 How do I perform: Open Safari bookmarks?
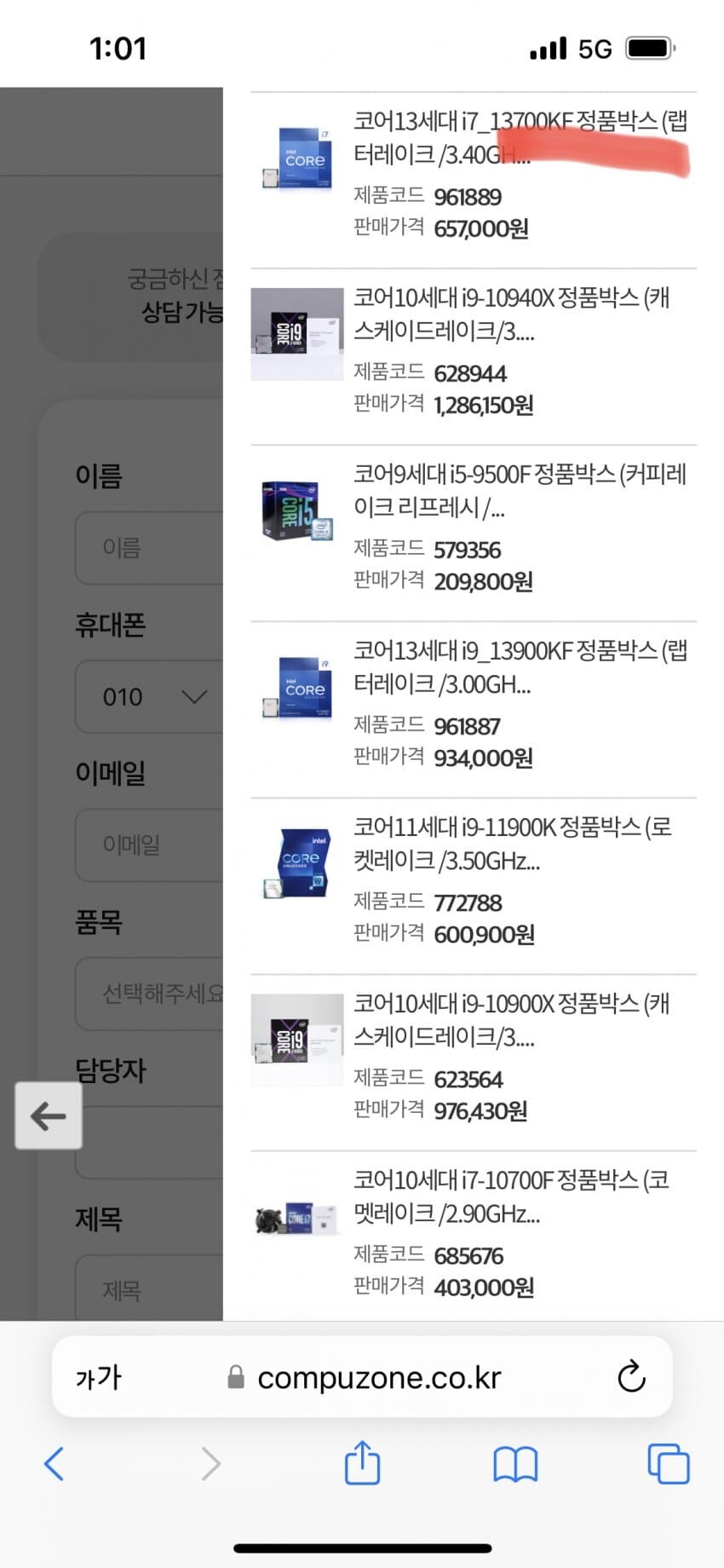click(x=515, y=1464)
